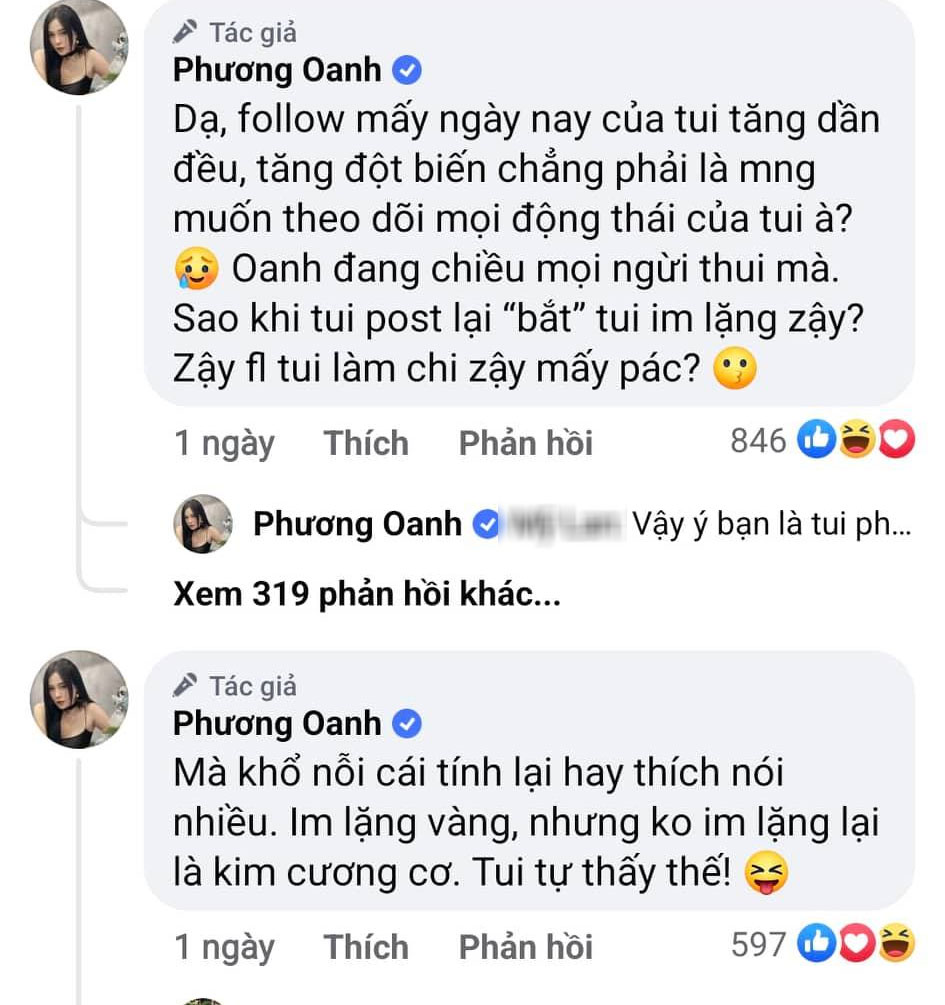Image resolution: width=945 pixels, height=1005 pixels.
Task: Like the comment about follow tăng dần đều
Action: click(x=365, y=442)
